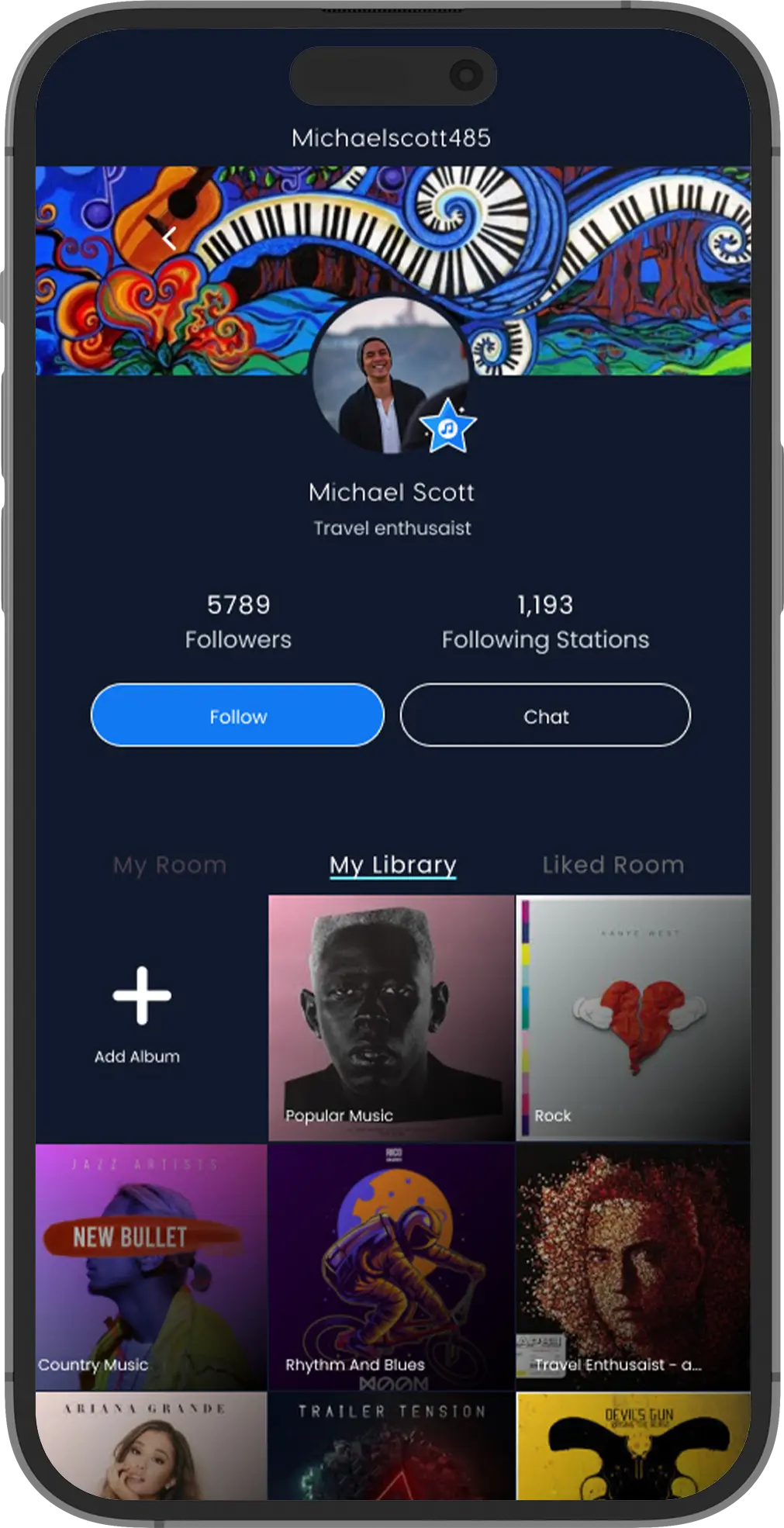The width and height of the screenshot is (784, 1528).
Task: Open the Popular Music album
Action: (391, 1017)
